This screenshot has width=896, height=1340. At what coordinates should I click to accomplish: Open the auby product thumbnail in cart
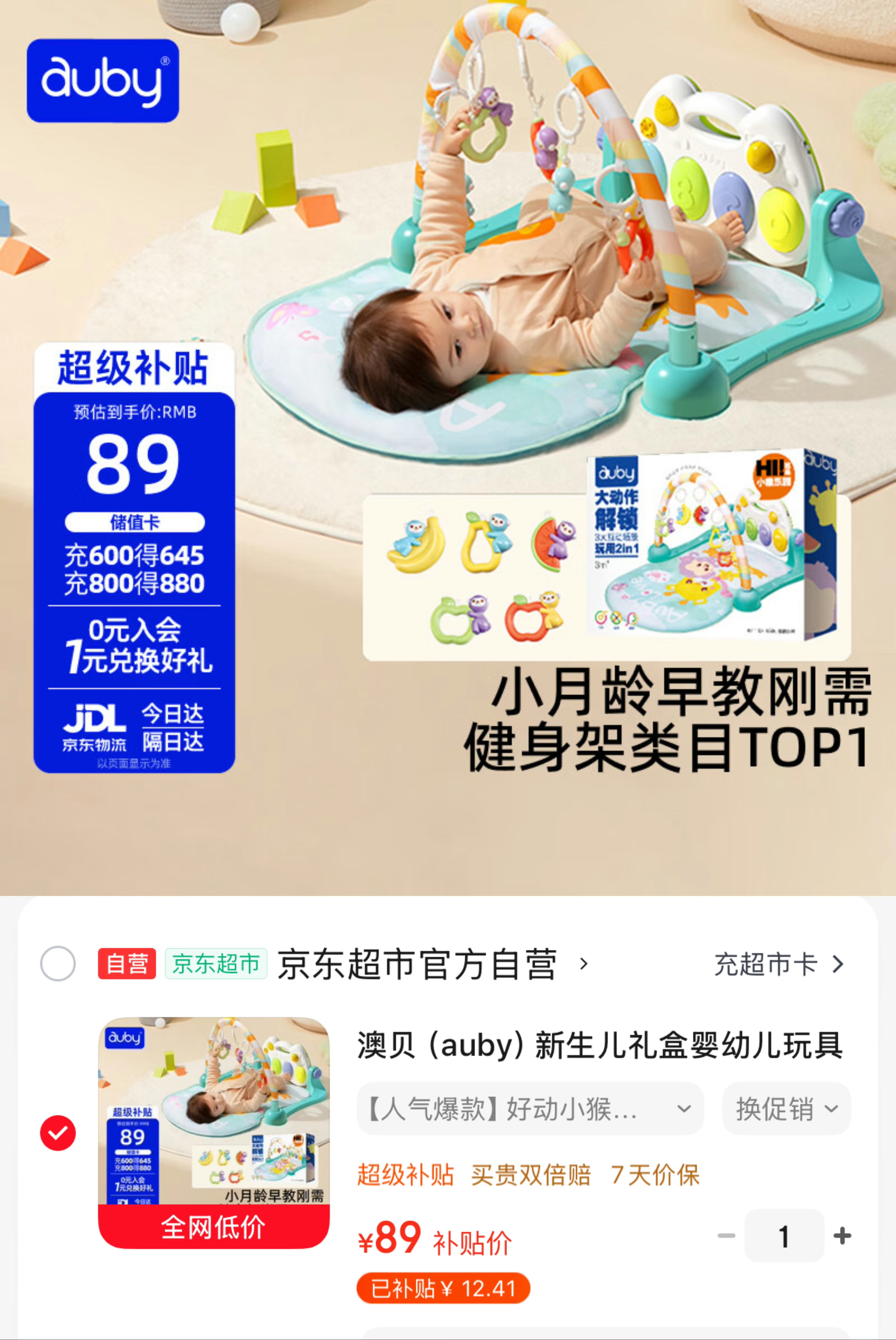(x=214, y=1133)
